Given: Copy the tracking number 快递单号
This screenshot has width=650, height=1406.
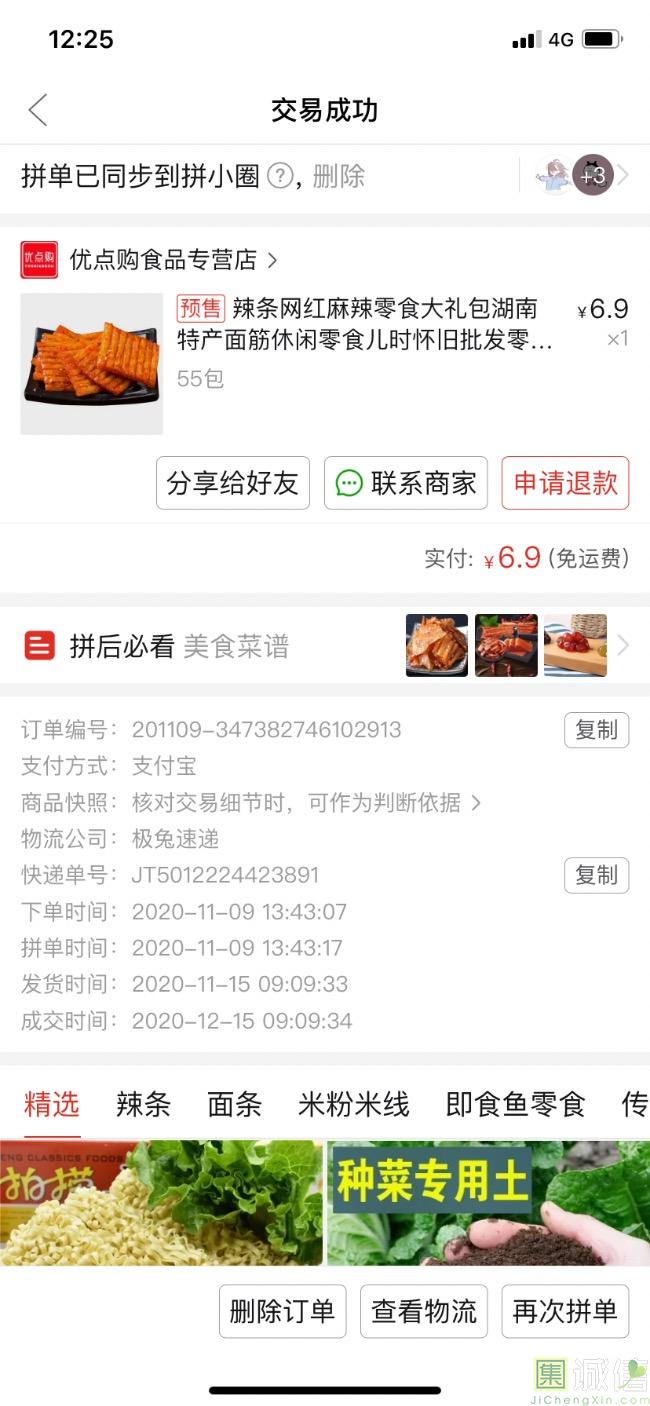Looking at the screenshot, I should tap(596, 875).
